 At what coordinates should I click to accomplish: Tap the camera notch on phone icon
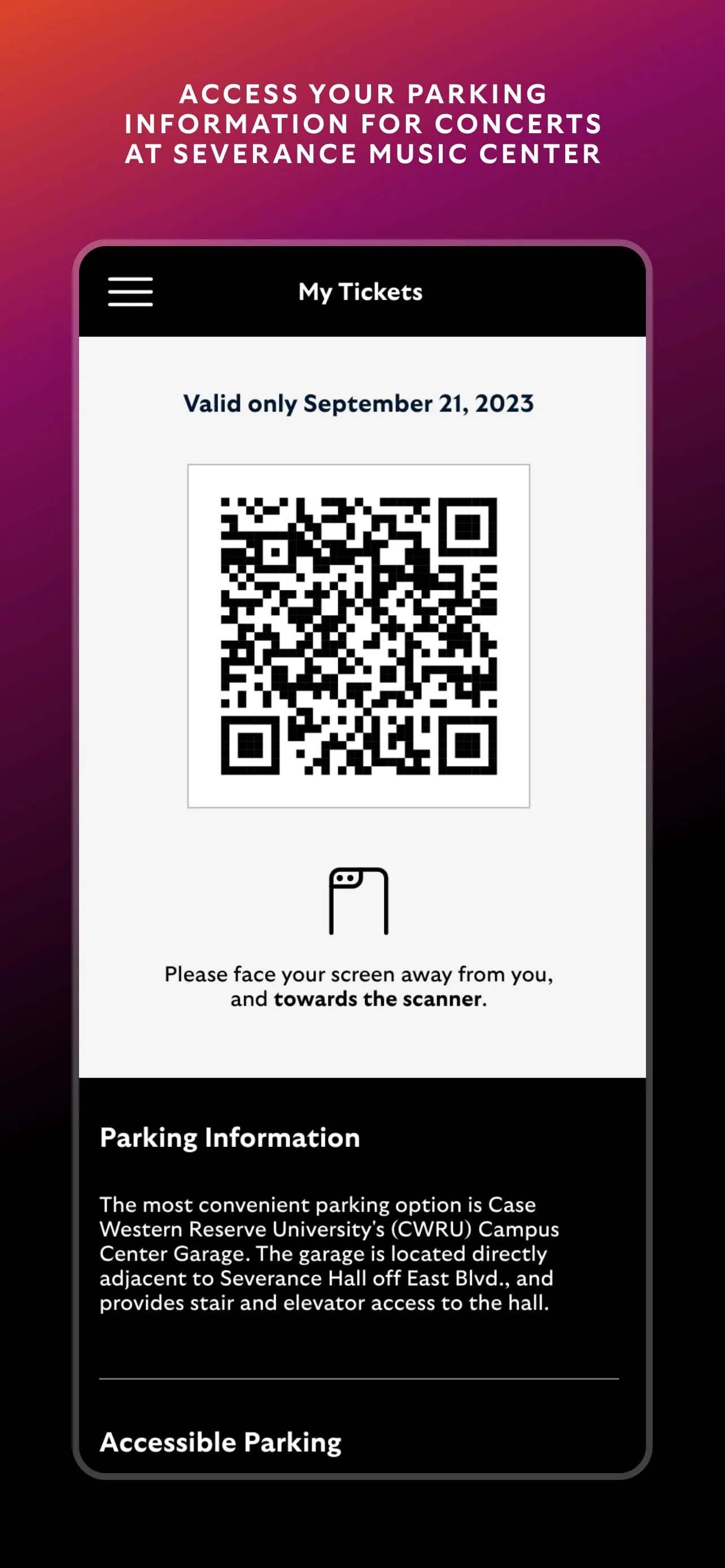tap(345, 877)
